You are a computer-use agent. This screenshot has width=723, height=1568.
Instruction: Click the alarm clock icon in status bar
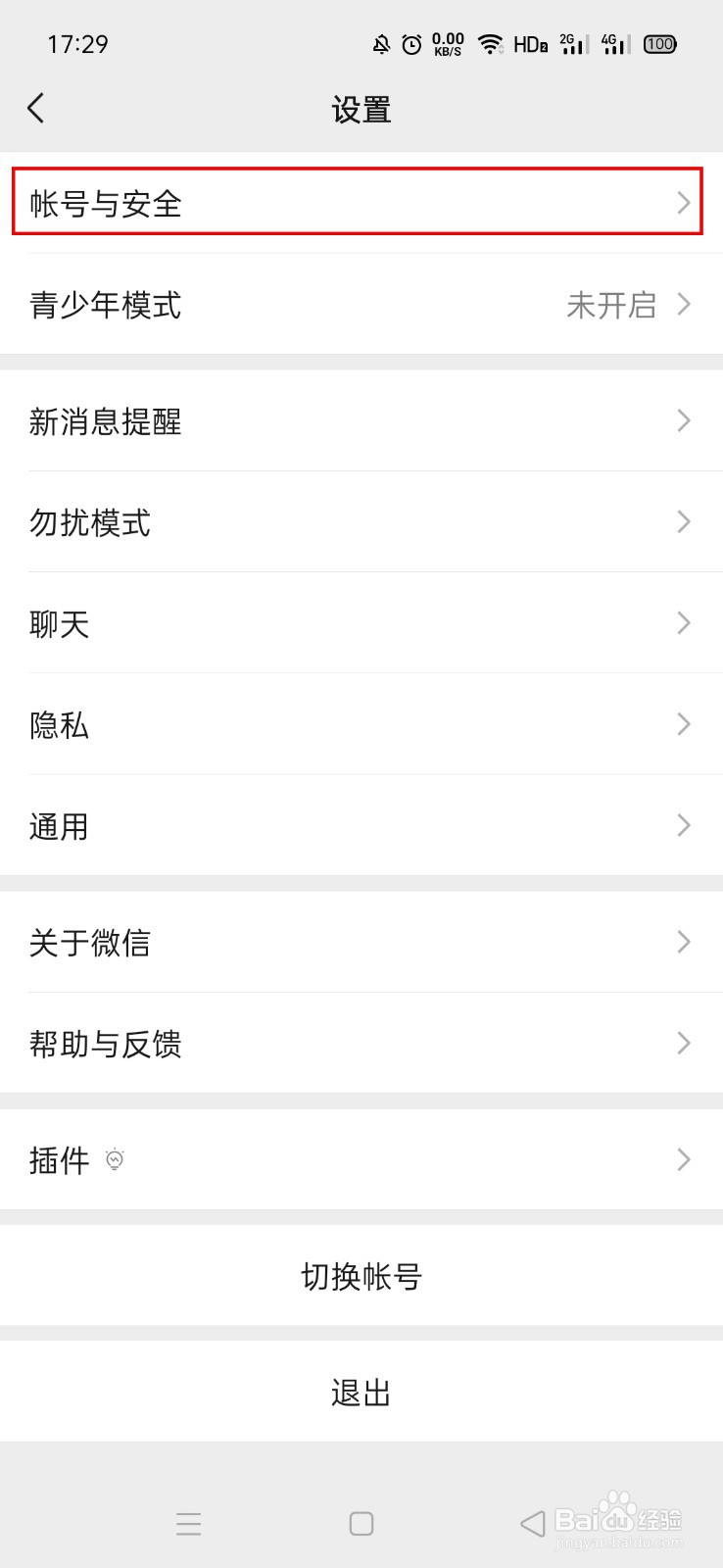coord(412,43)
